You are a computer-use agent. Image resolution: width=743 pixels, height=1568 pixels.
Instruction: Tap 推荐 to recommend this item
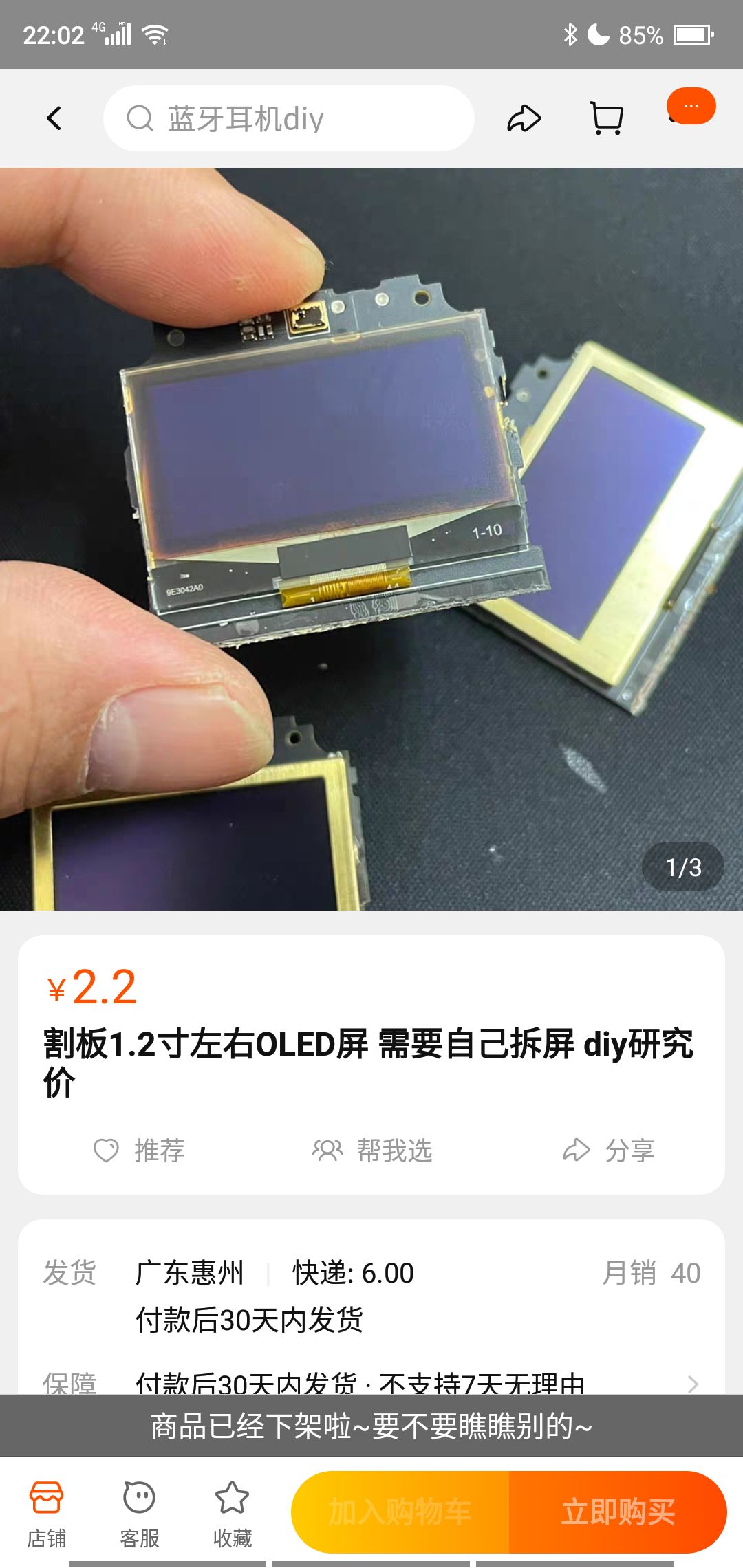[x=140, y=1150]
